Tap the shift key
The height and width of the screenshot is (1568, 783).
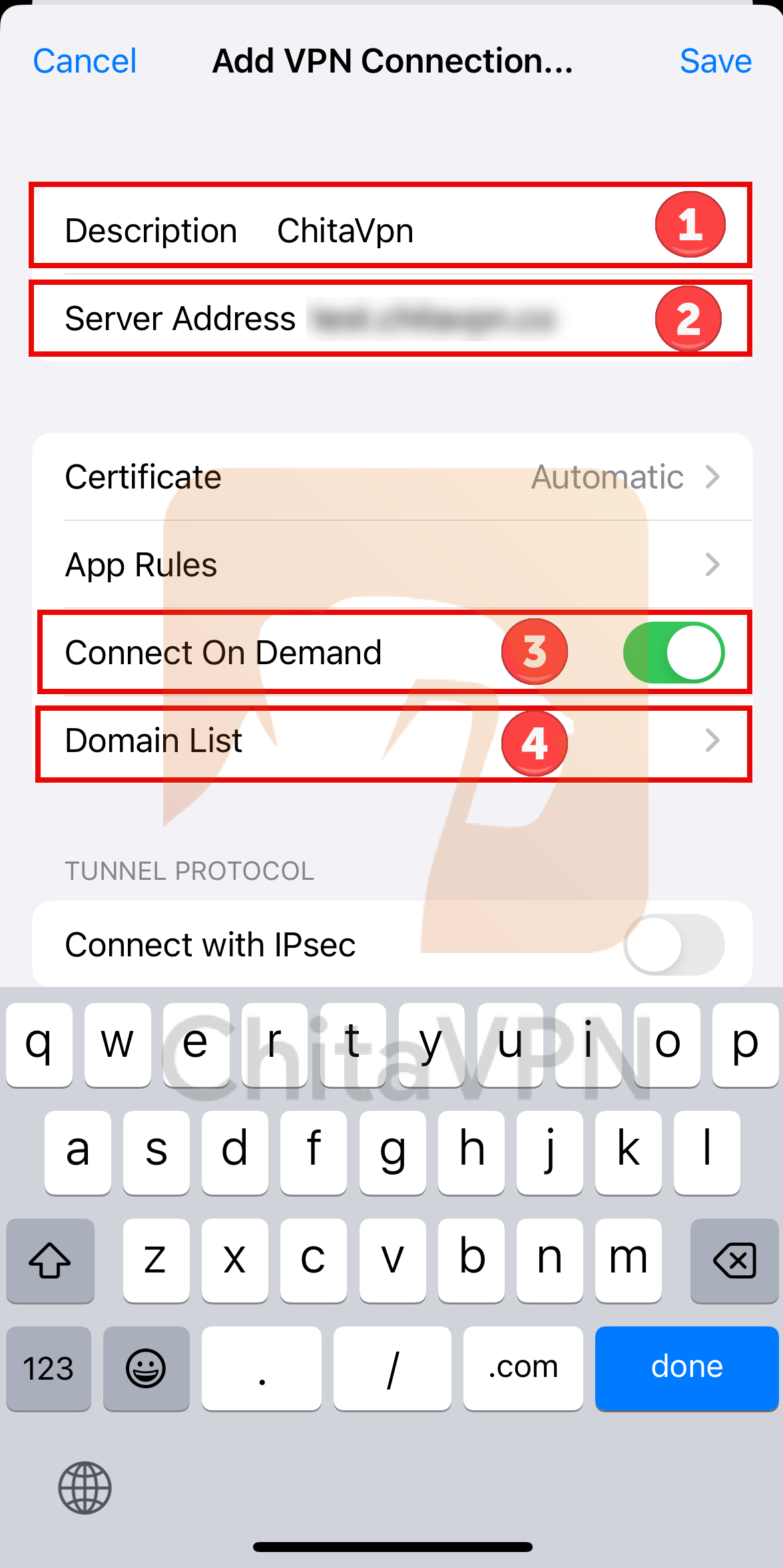[x=50, y=1260]
